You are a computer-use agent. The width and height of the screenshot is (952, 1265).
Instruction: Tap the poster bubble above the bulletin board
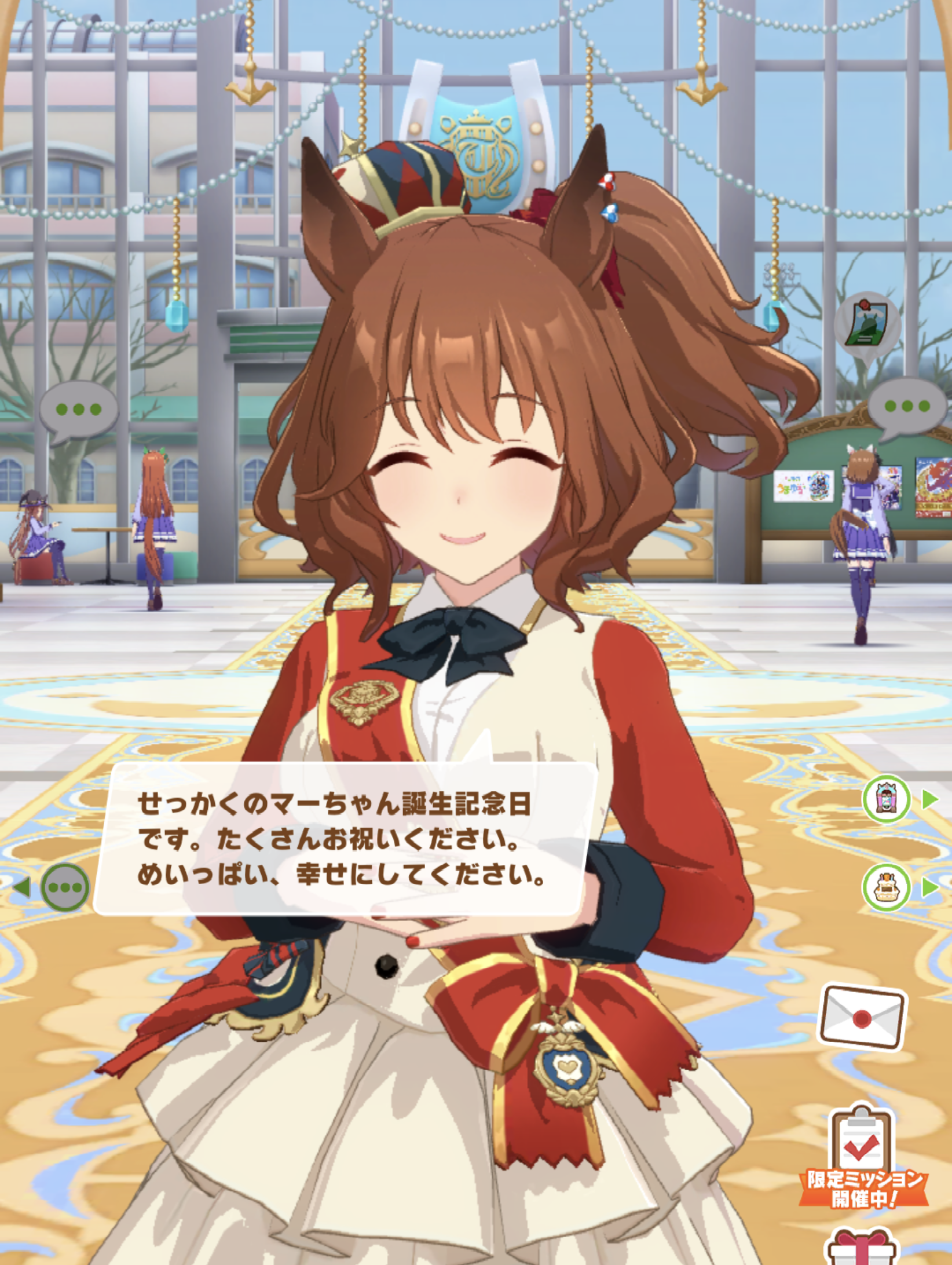[x=866, y=323]
